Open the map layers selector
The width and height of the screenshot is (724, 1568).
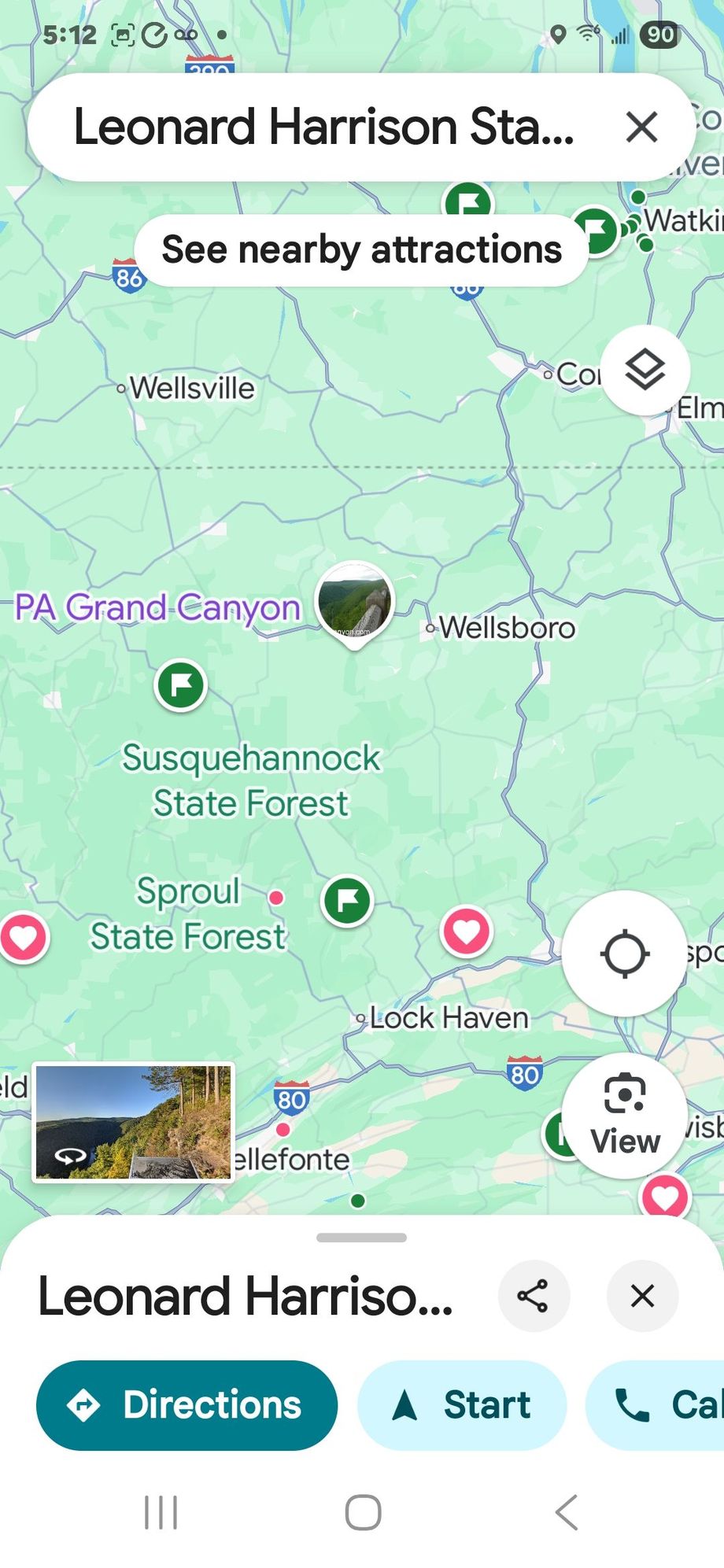645,369
